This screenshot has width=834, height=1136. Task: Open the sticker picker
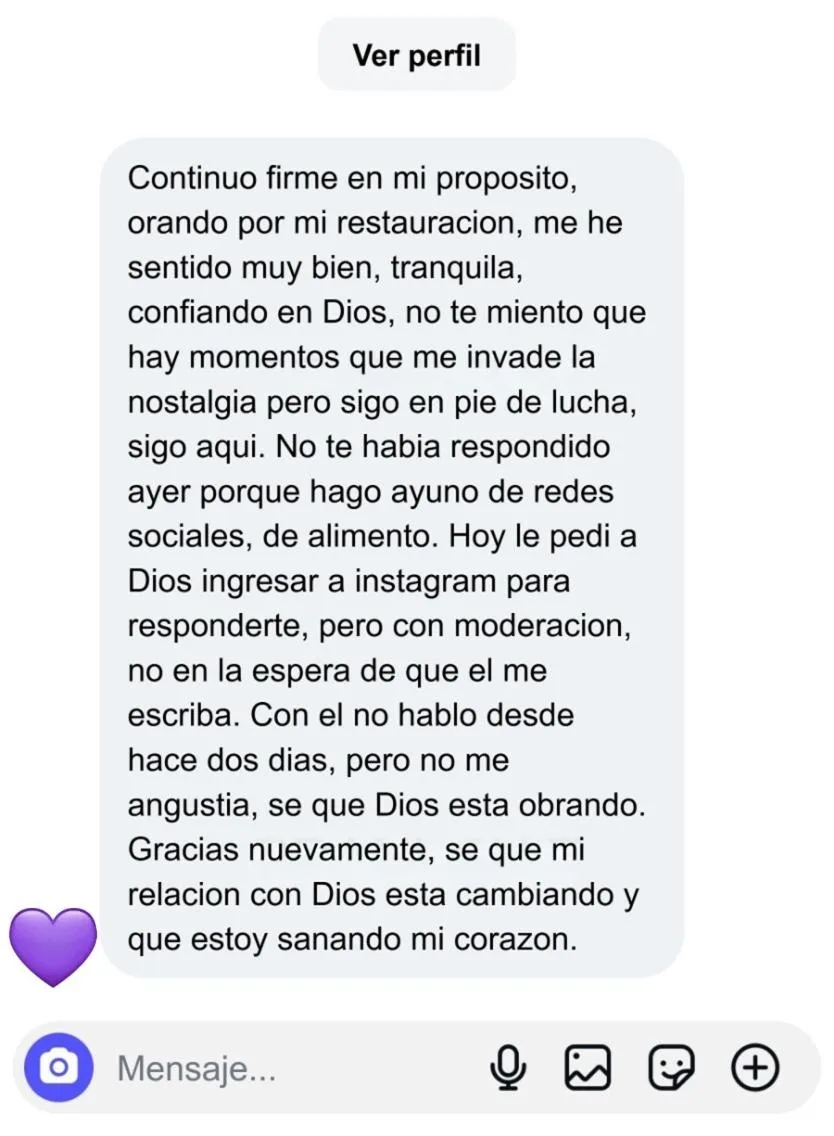[671, 1068]
